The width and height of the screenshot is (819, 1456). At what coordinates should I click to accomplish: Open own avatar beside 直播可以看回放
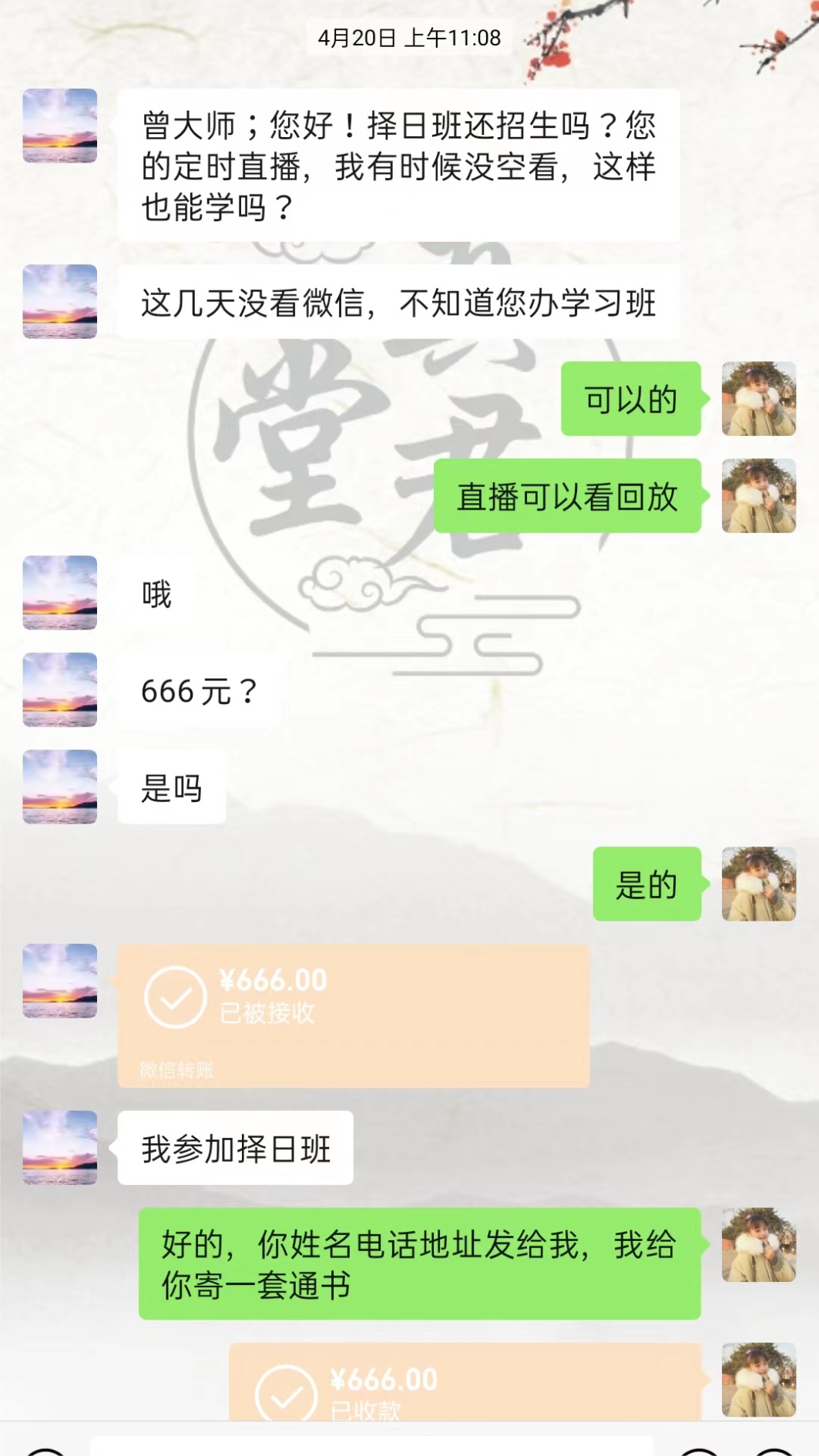758,495
